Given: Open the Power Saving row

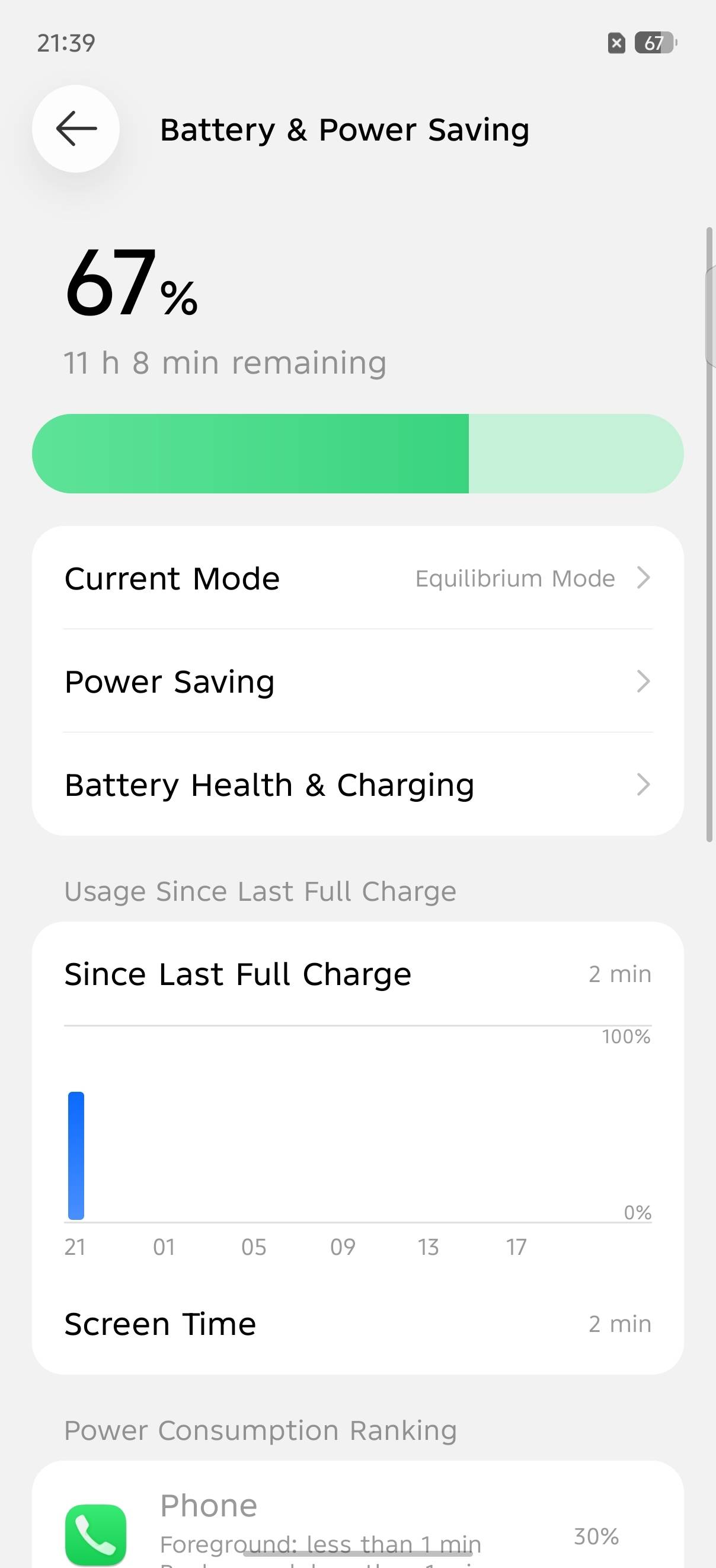Looking at the screenshot, I should click(x=357, y=681).
